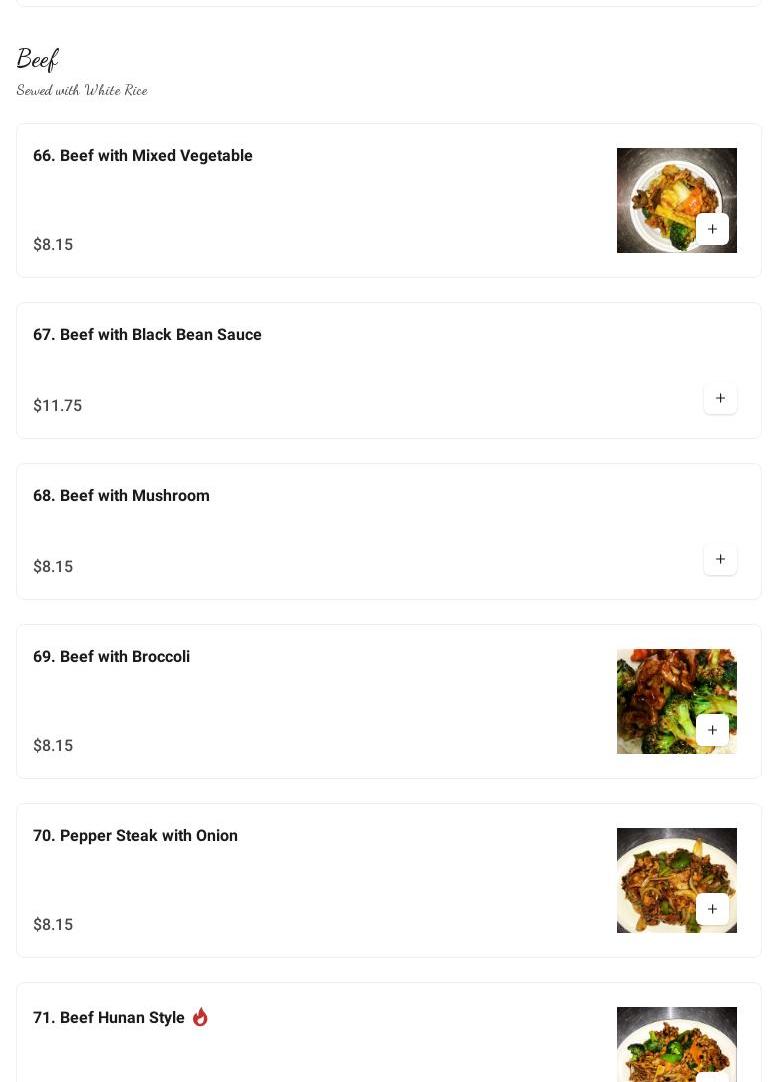Viewport: 778px width, 1082px height.
Task: Add Beef with Mixed Vegetable to cart
Action: 712,229
